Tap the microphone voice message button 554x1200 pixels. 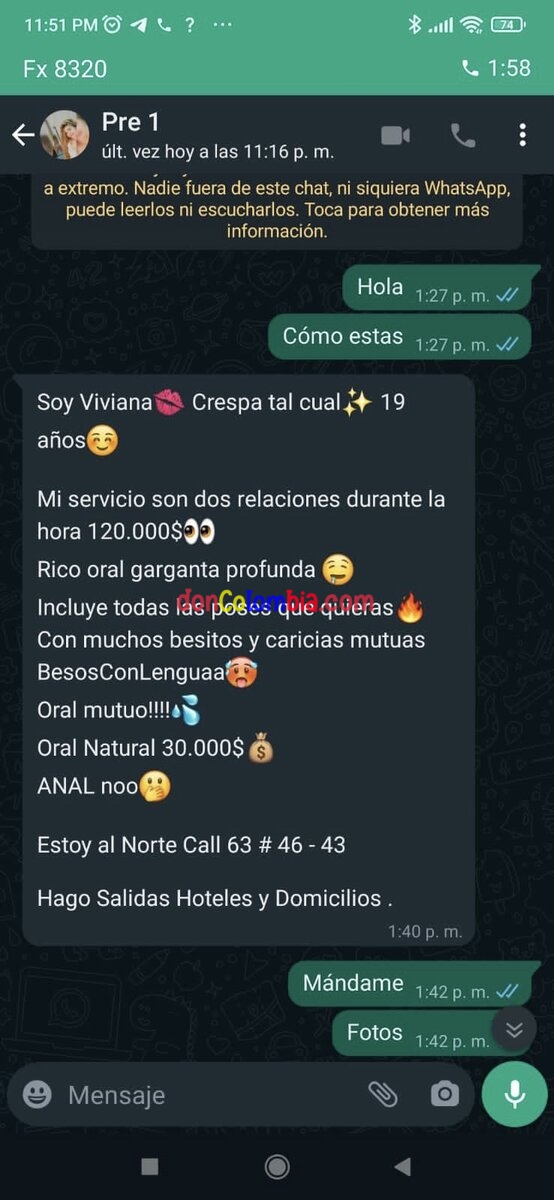tap(514, 1094)
